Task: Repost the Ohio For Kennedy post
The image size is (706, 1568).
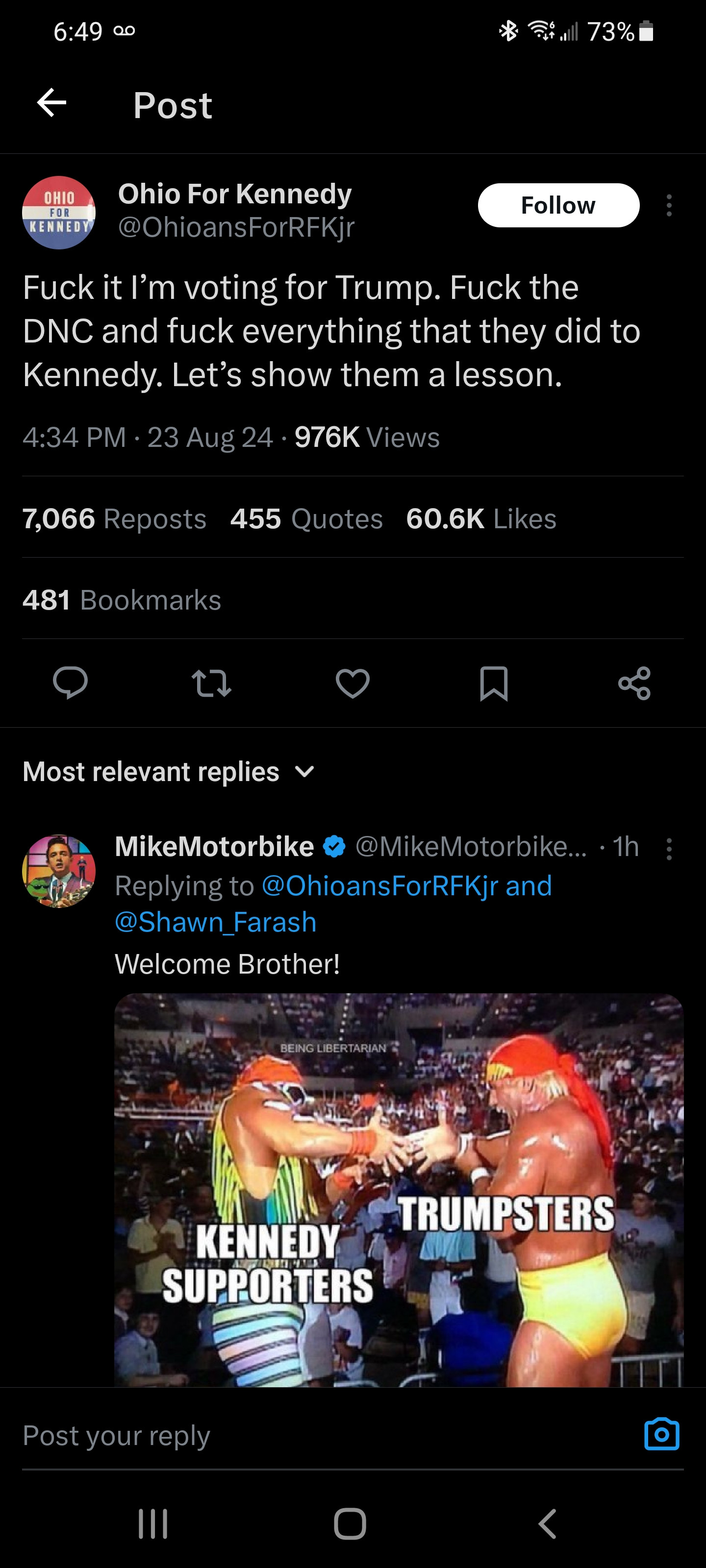Action: click(211, 683)
